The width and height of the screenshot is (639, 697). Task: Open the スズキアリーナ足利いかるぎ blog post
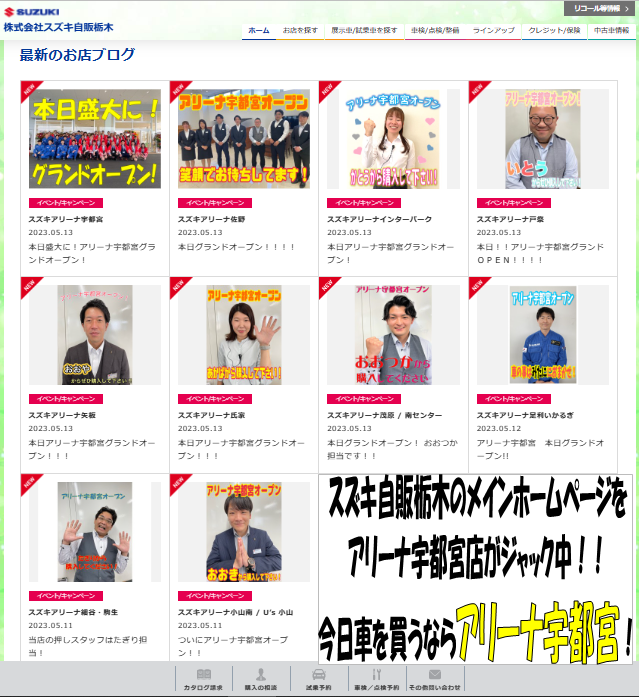542,335
